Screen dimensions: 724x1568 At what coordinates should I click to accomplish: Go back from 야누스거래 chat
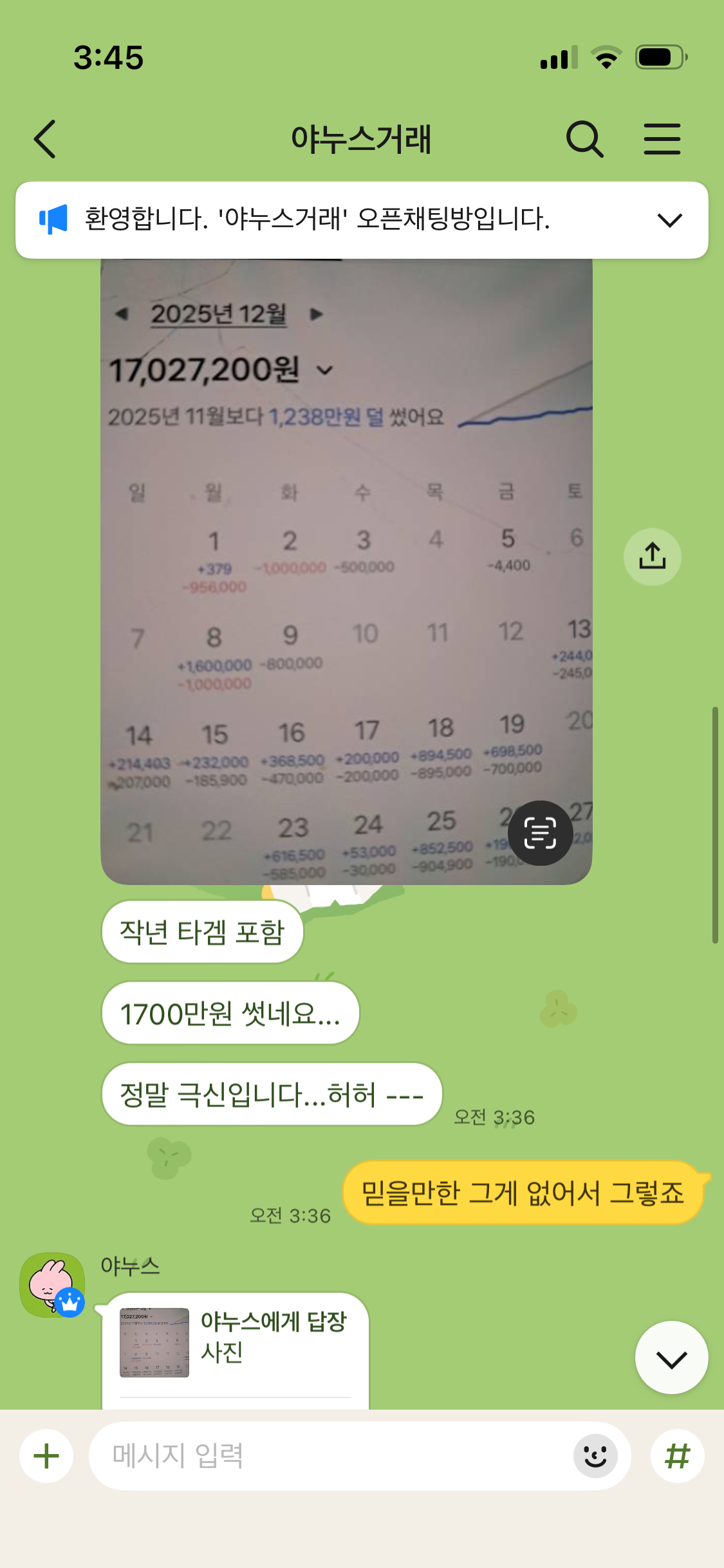coord(45,138)
